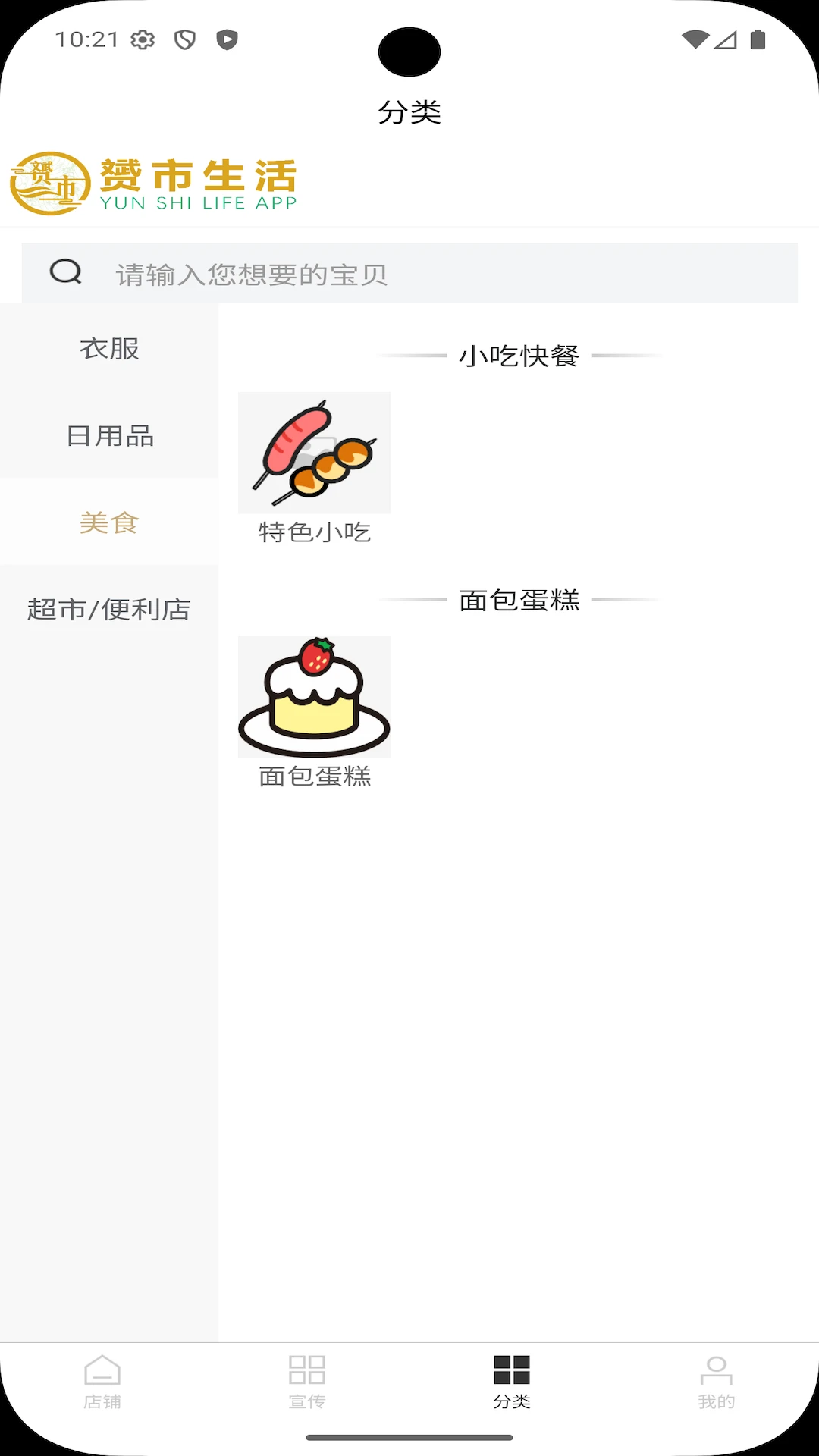The image size is (819, 1456).
Task: Tap the strawberry cake icon for 面包蛋糕
Action: tap(314, 696)
